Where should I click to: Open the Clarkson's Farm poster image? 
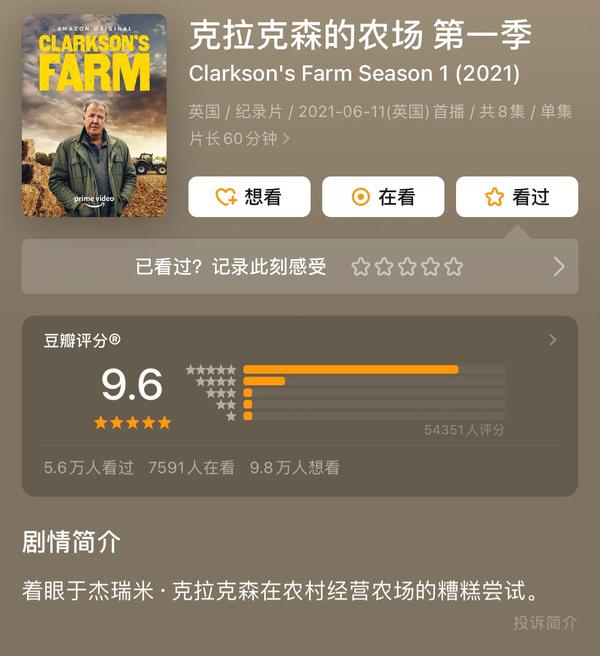[94, 115]
